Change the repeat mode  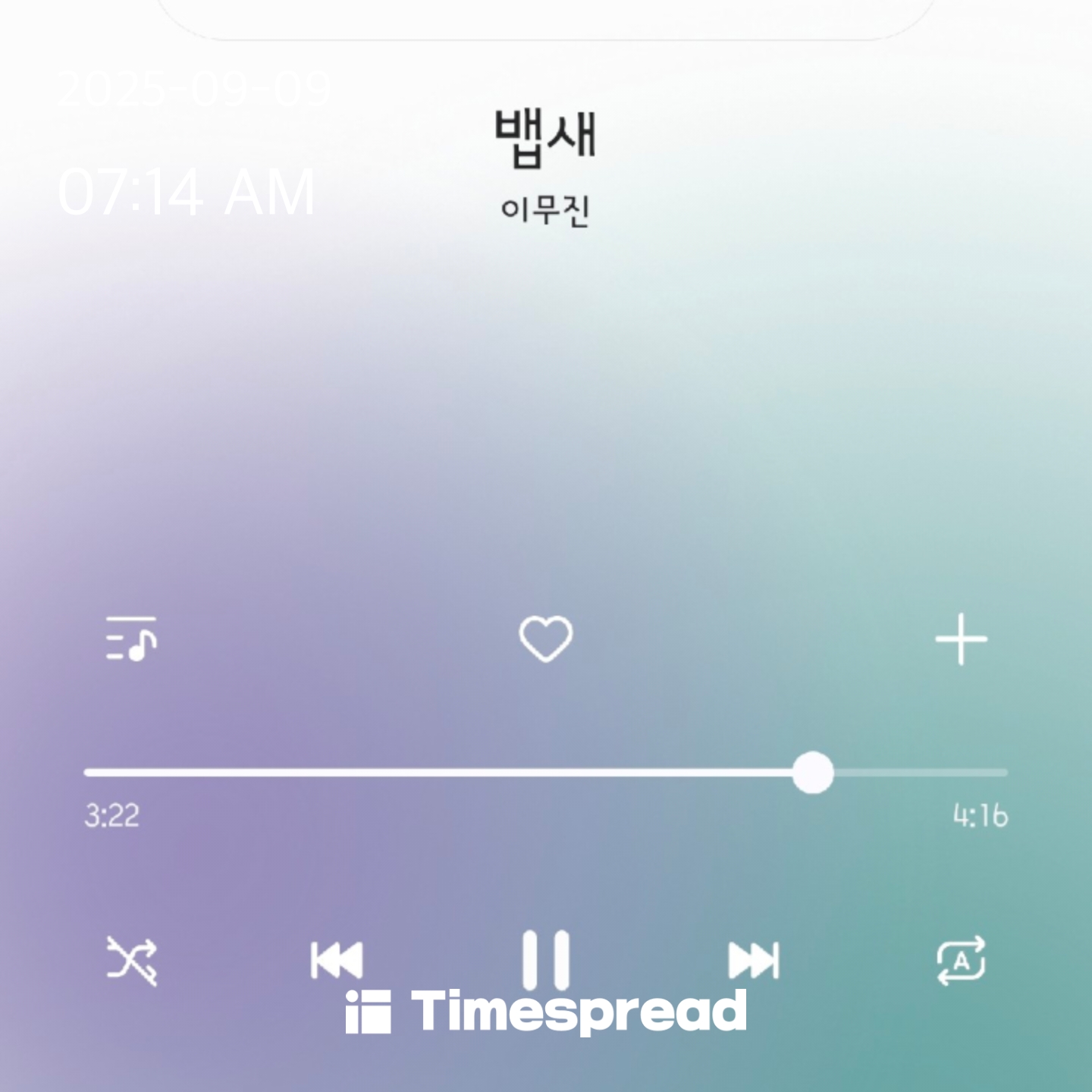pyautogui.click(x=961, y=960)
